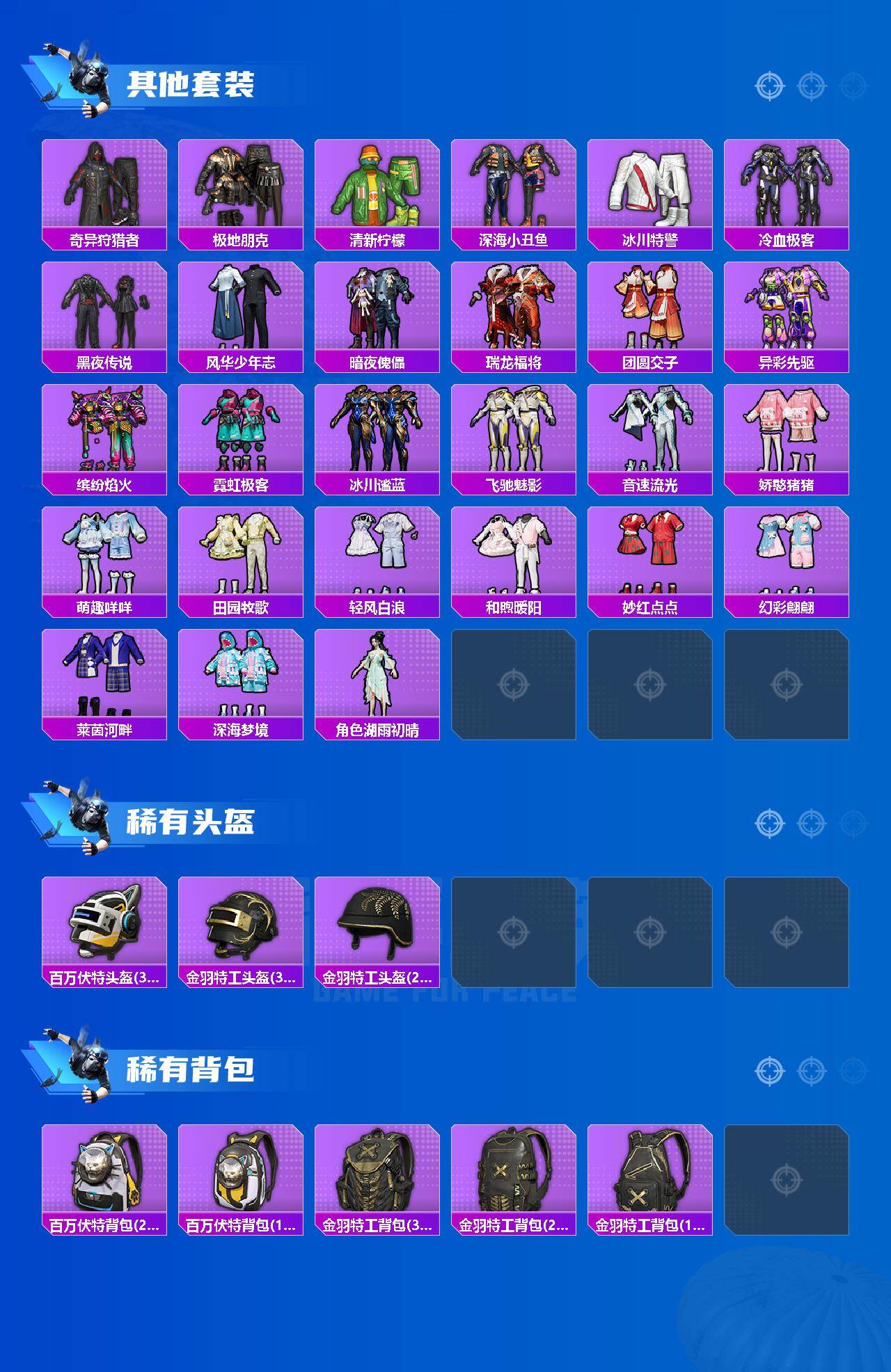
Task: Click the 奇异狩猎者 outfit label
Action: [103, 240]
